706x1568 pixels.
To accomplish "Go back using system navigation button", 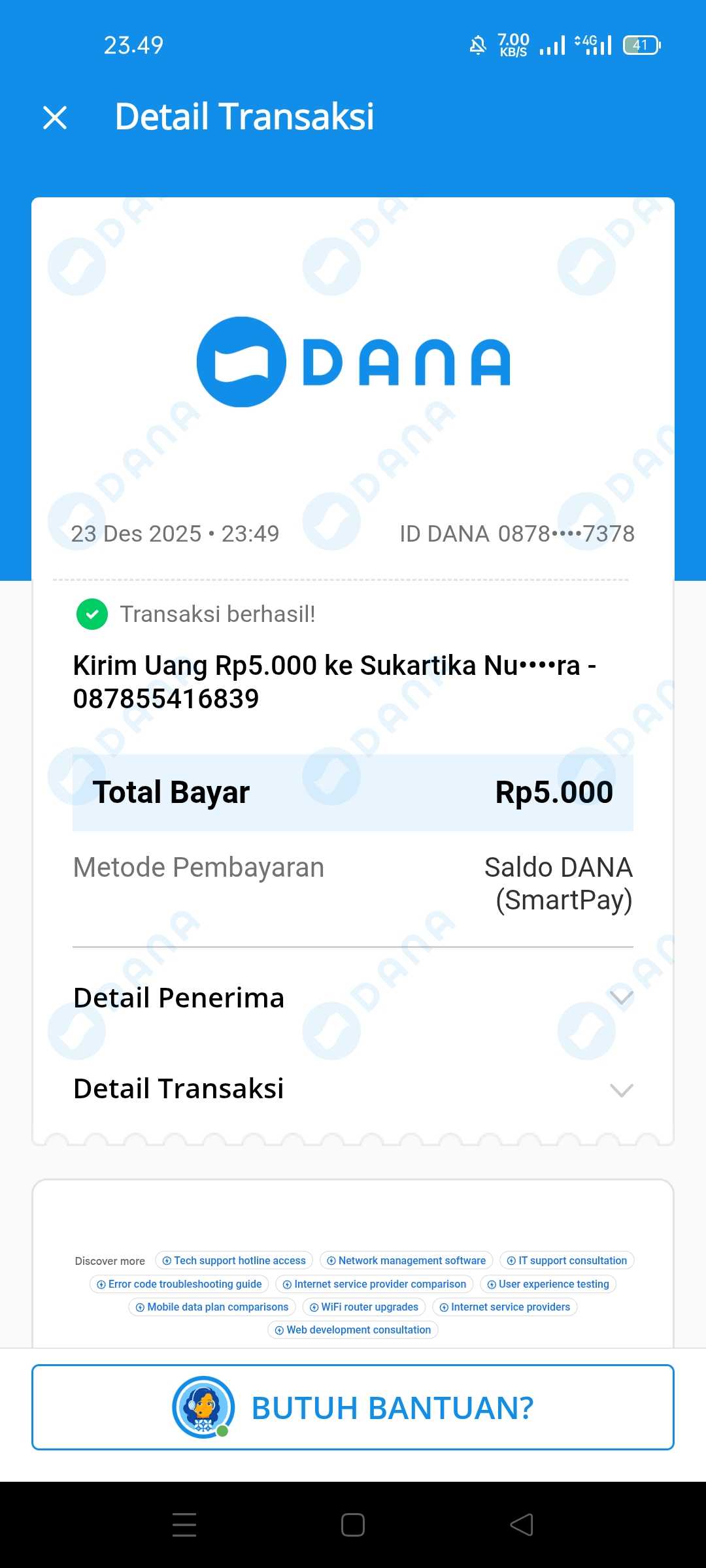I will pos(522,1525).
